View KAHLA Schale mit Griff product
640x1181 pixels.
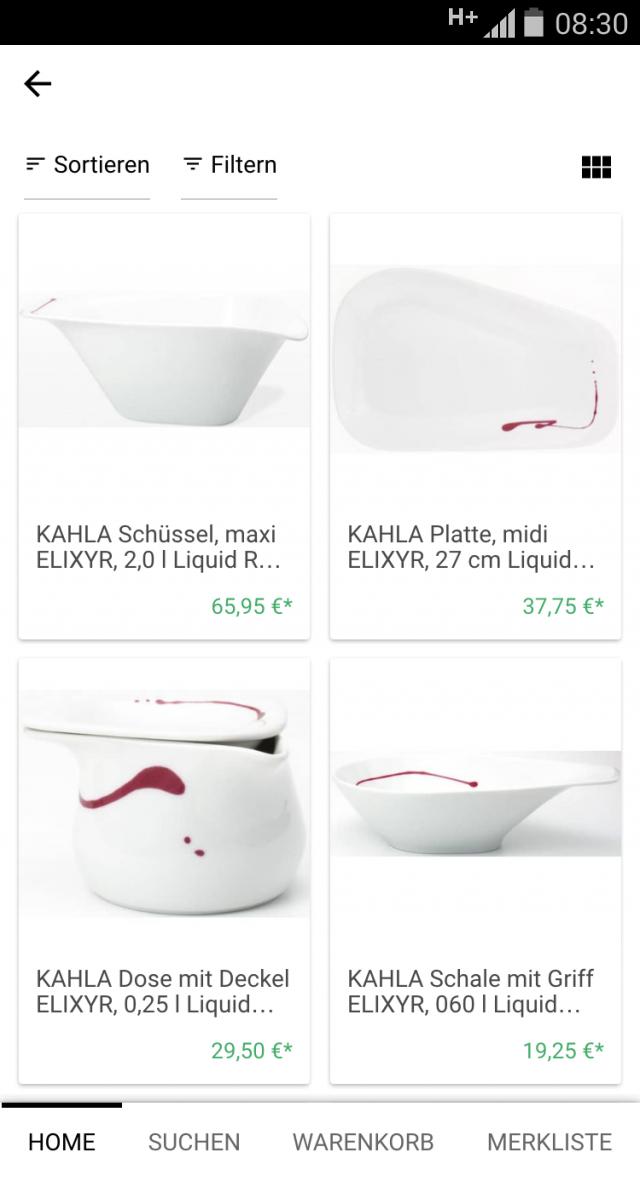[x=475, y=870]
